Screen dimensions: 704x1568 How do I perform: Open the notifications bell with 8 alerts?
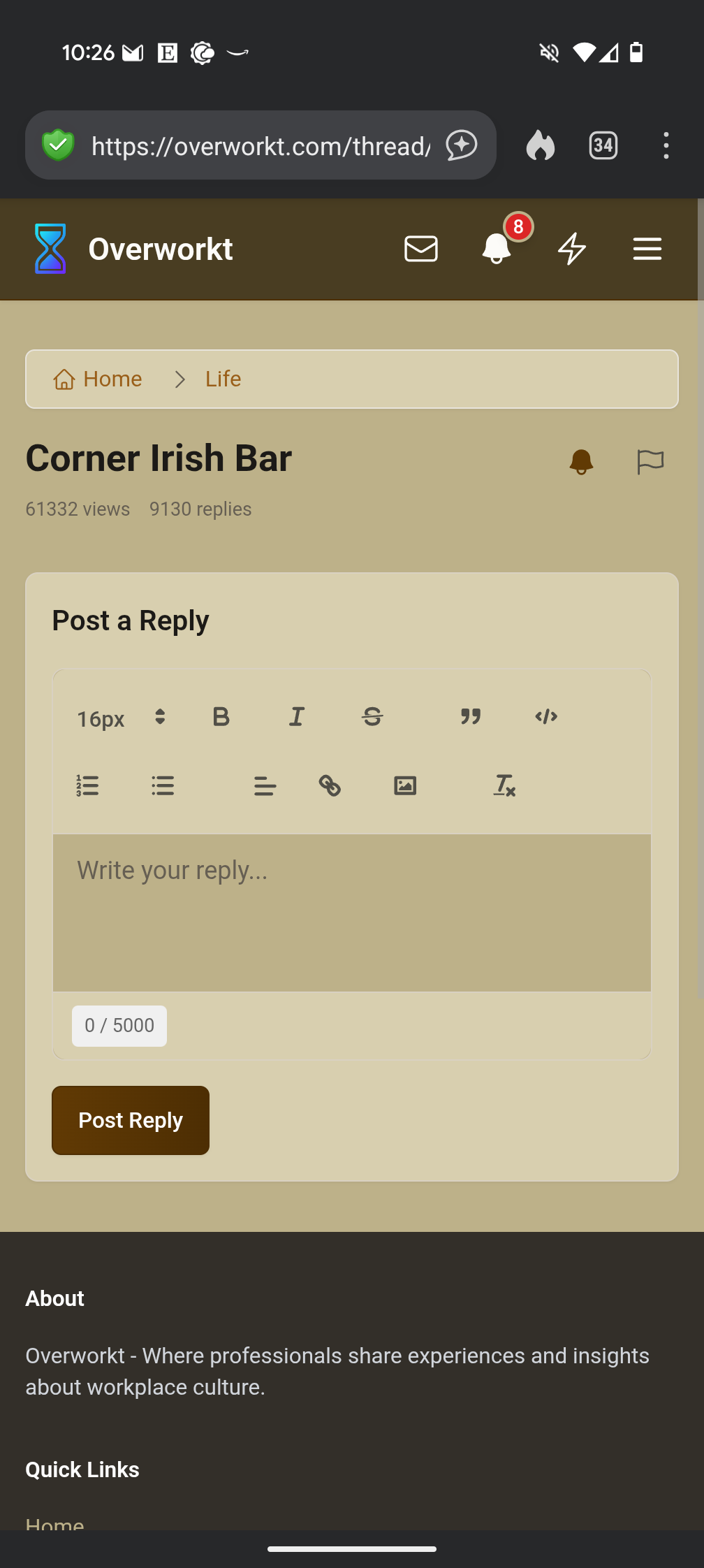(x=497, y=248)
